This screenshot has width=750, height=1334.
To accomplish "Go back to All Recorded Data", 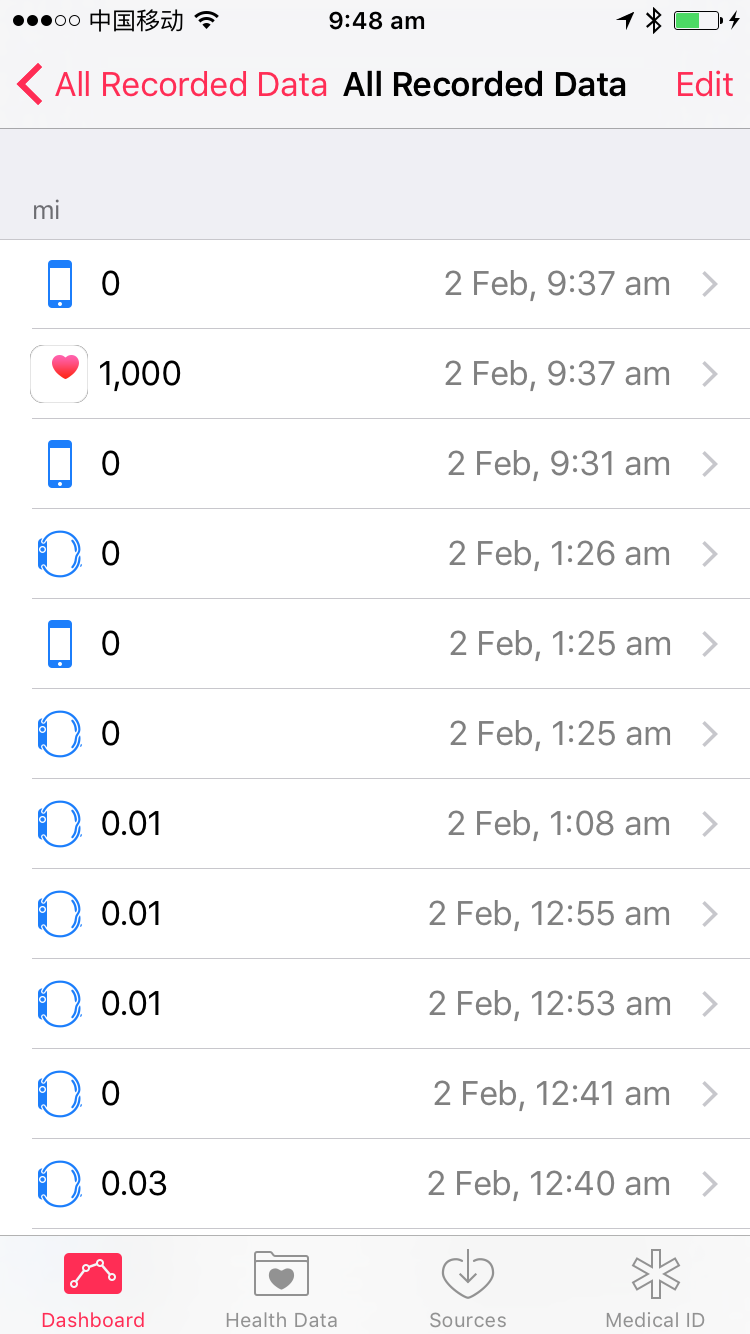I will 172,85.
